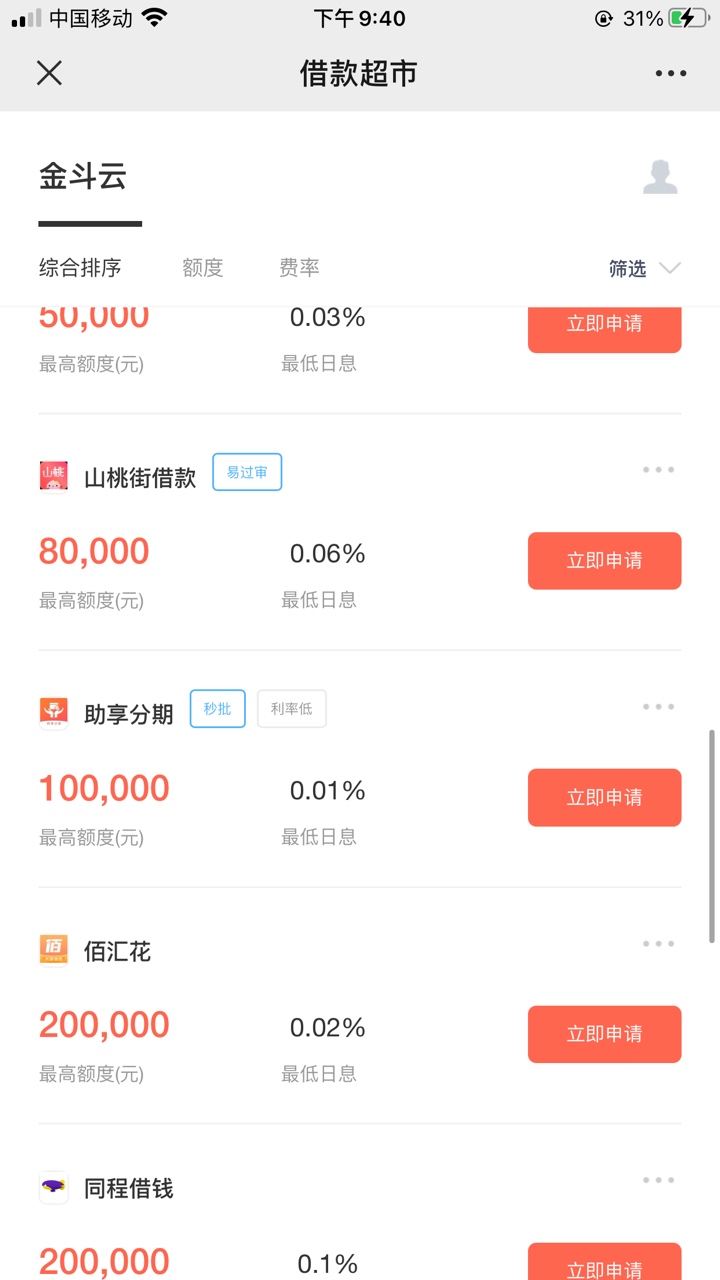Apply now for 佰汇花

point(604,1034)
